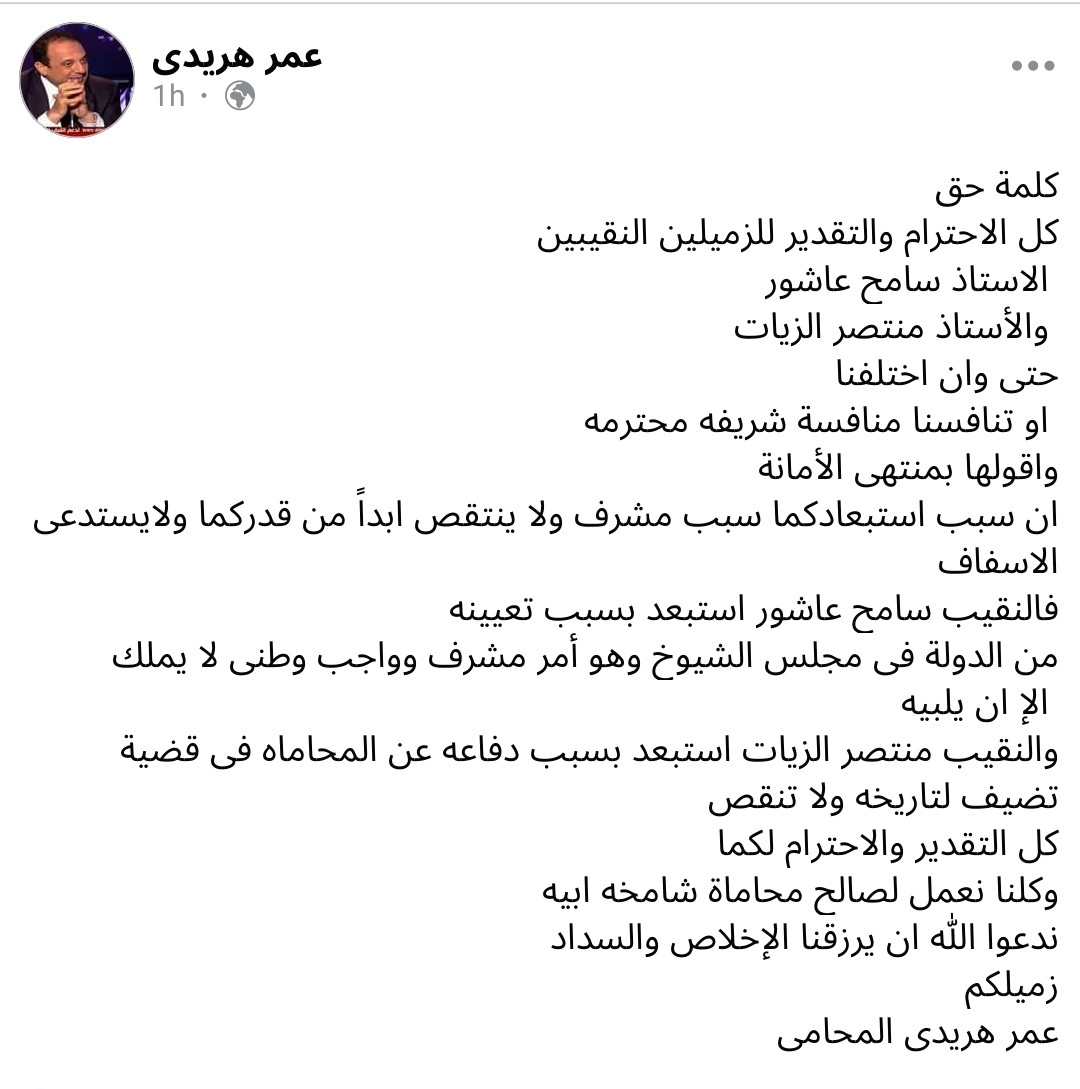Open عمر هريدى's profile picture
1080x1089 pixels.
coord(77,79)
